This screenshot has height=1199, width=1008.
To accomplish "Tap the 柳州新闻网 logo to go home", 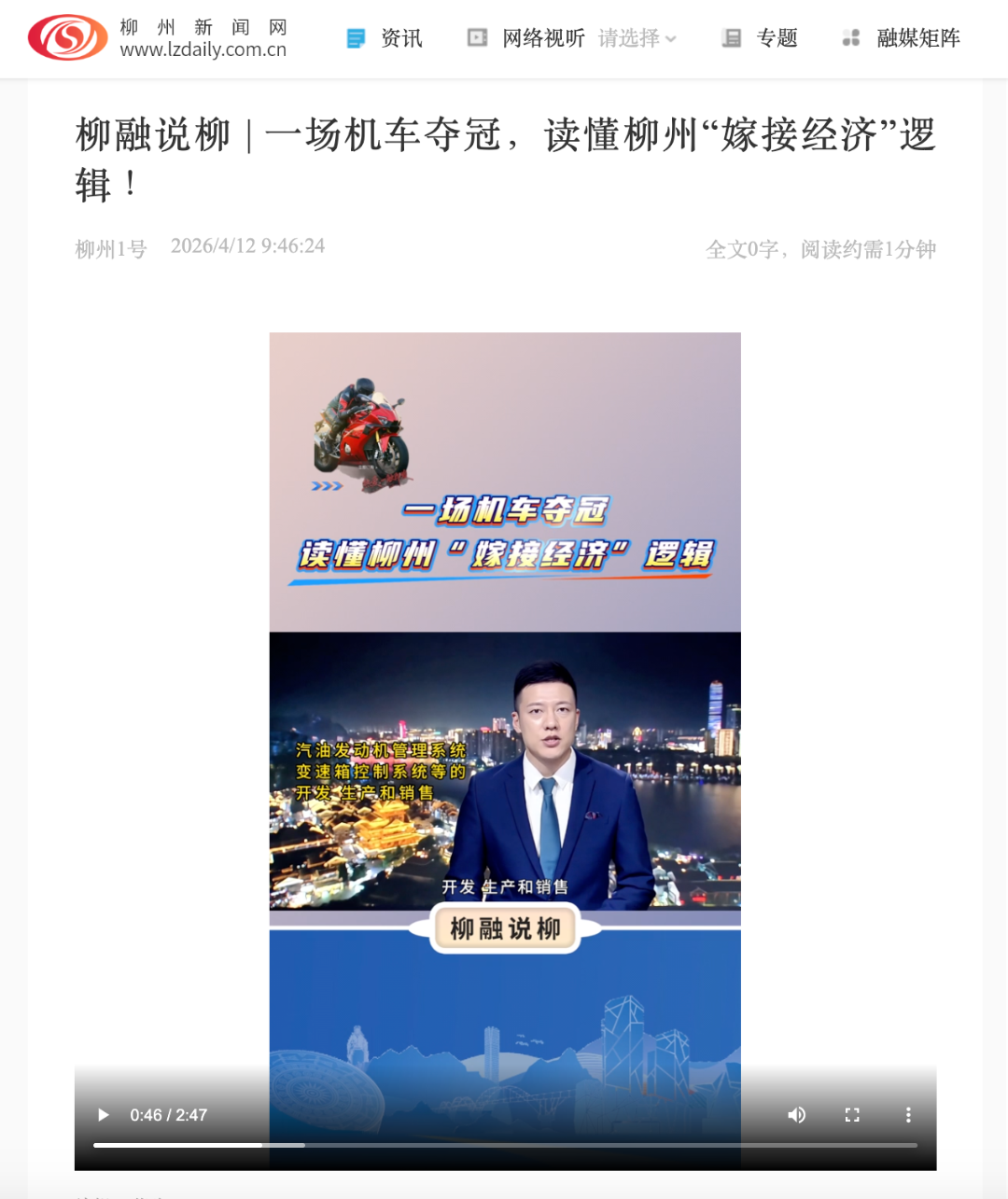I will (x=157, y=38).
